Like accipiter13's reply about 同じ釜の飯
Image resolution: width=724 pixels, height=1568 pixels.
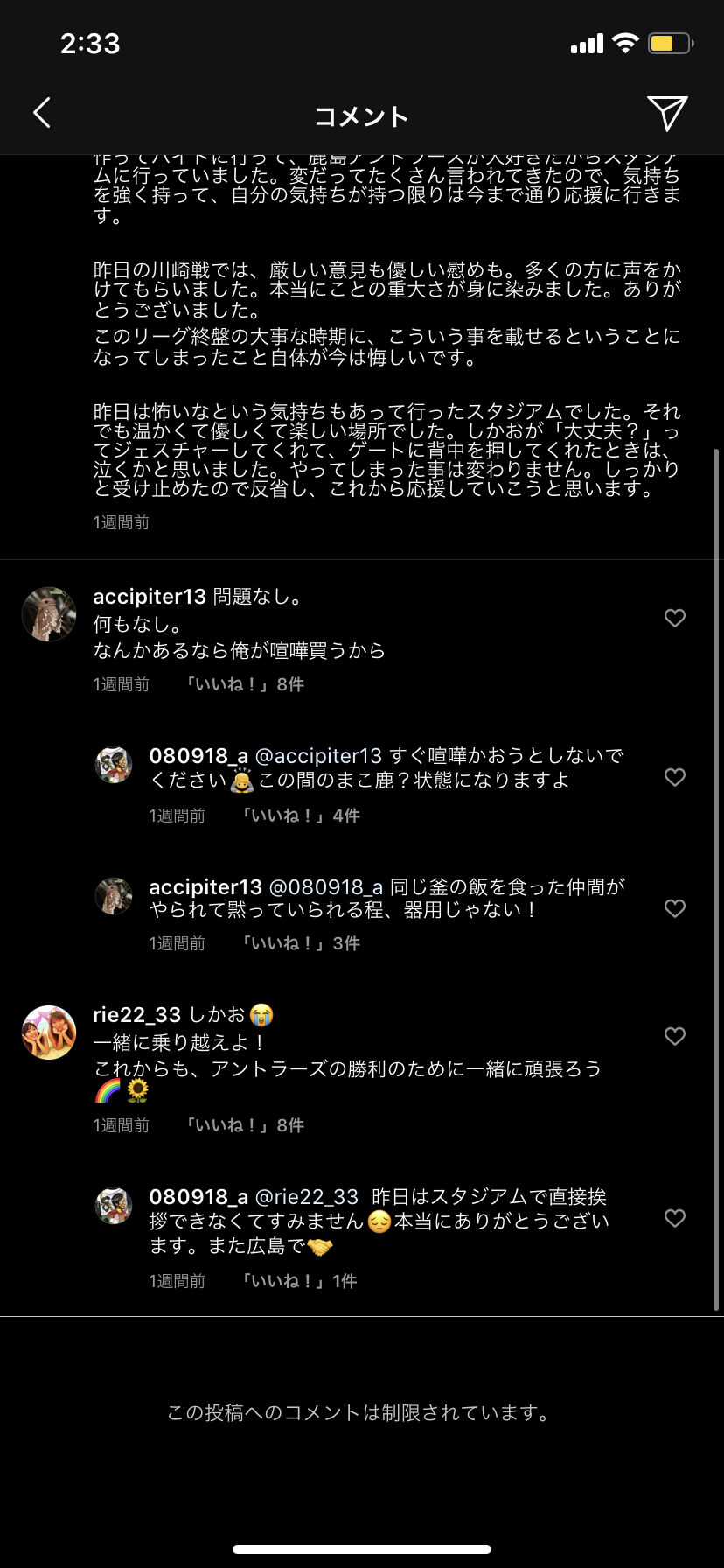[x=674, y=908]
